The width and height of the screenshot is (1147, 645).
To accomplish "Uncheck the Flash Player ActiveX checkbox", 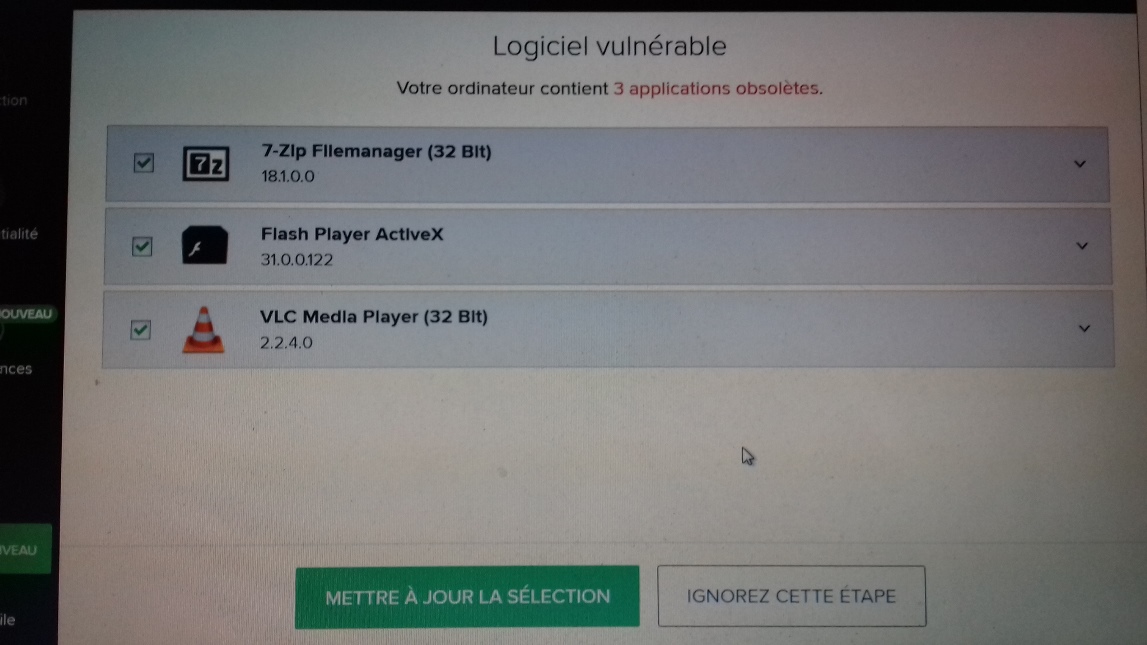I will [143, 246].
